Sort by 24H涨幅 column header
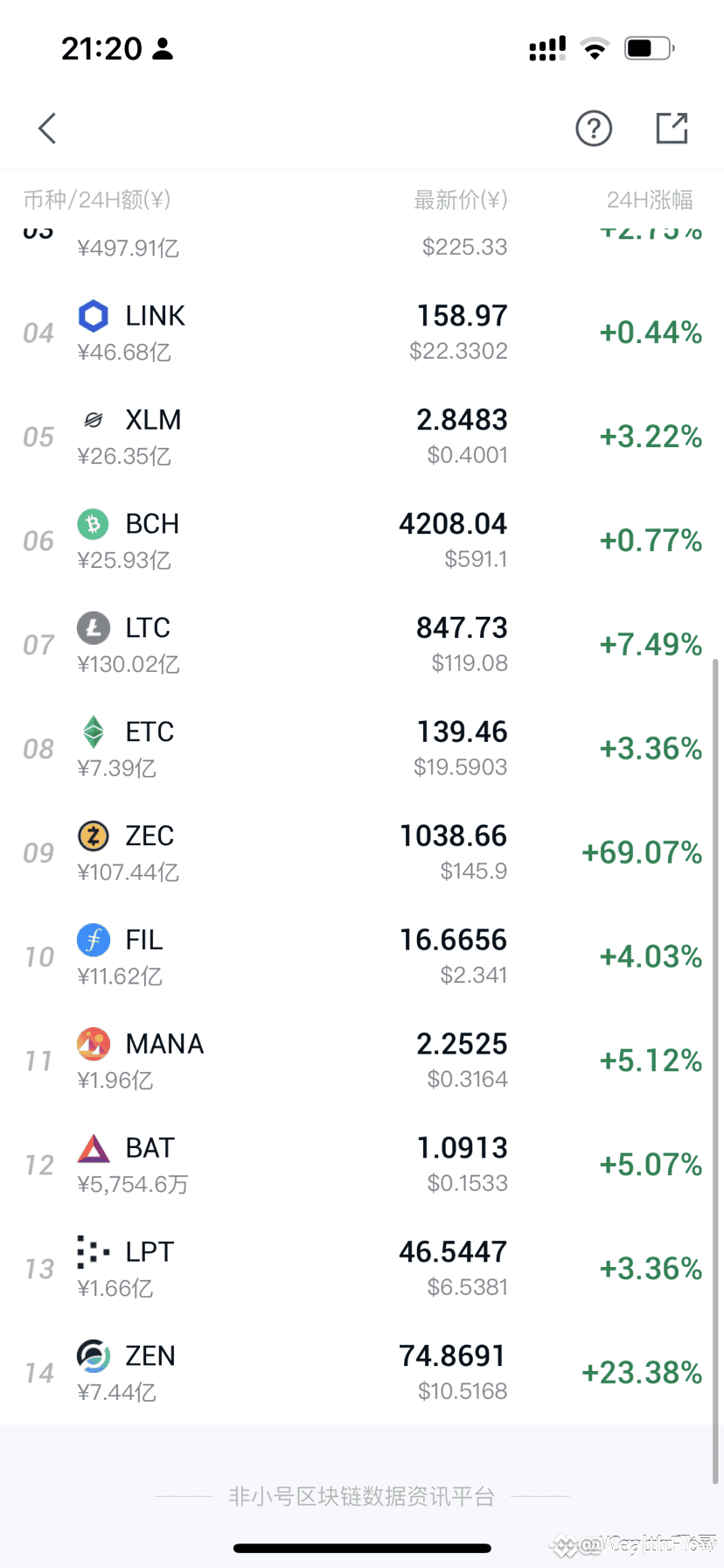The image size is (724, 1568). coord(650,200)
